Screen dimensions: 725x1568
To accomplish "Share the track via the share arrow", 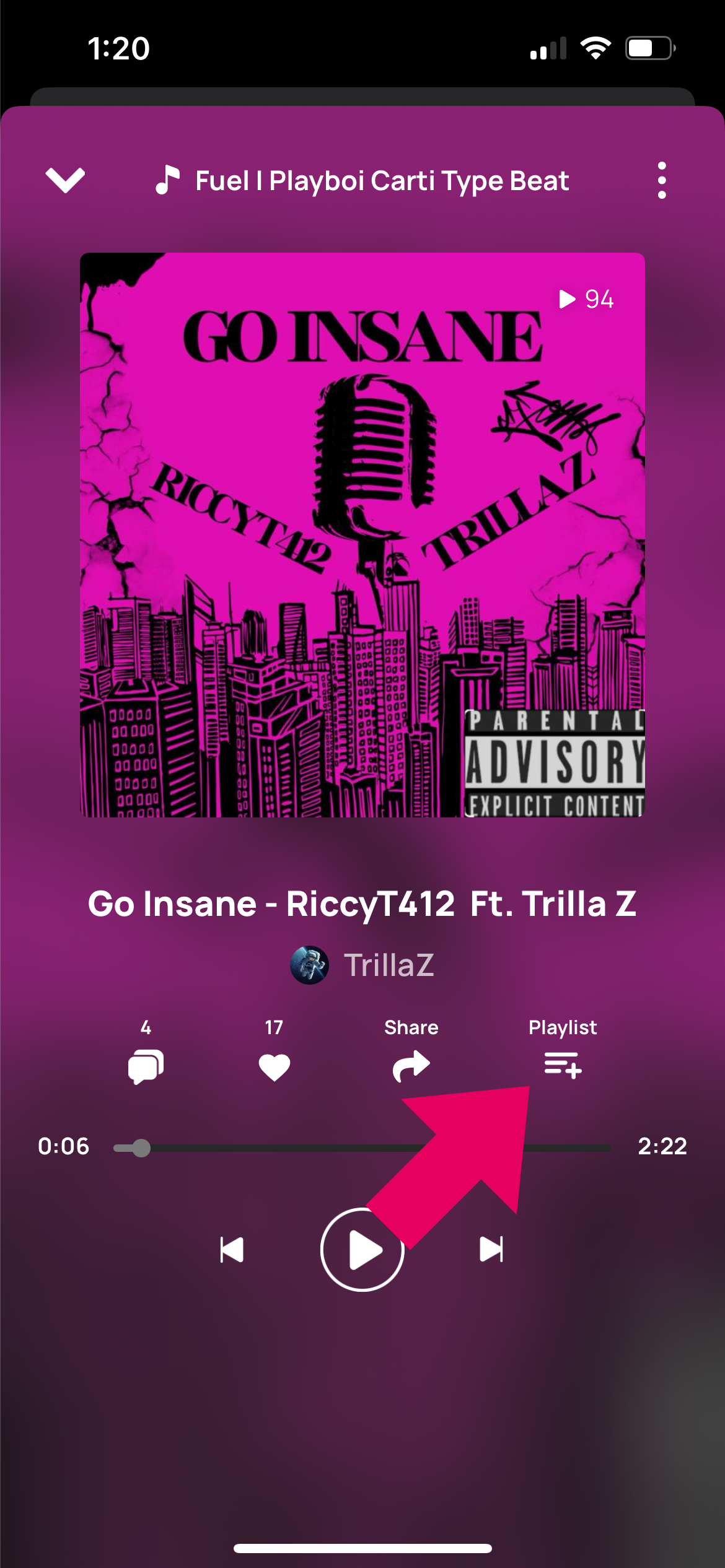I will [x=410, y=1062].
